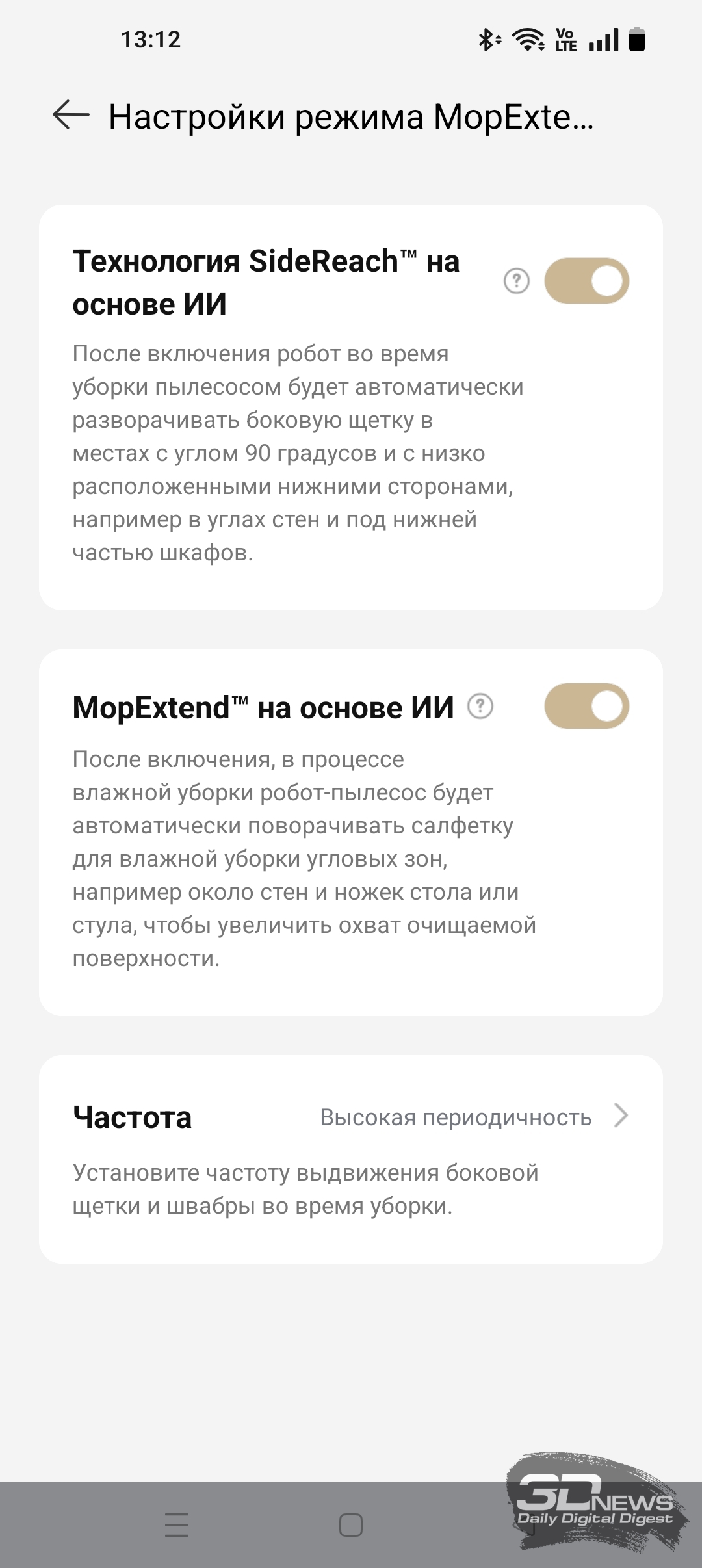The image size is (702, 1568).
Task: Disable the MopExtend AI switch
Action: 586,706
